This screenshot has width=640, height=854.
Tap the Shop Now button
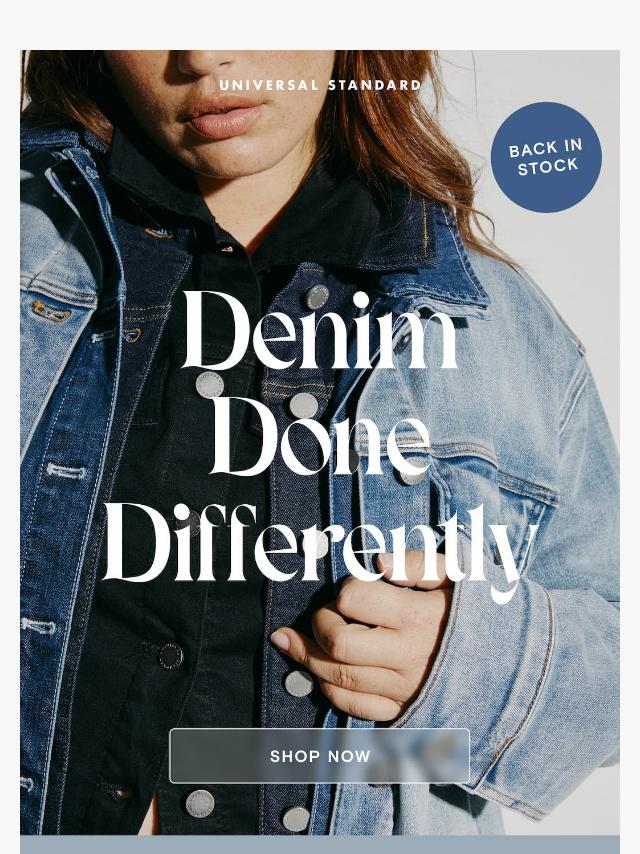tap(320, 756)
